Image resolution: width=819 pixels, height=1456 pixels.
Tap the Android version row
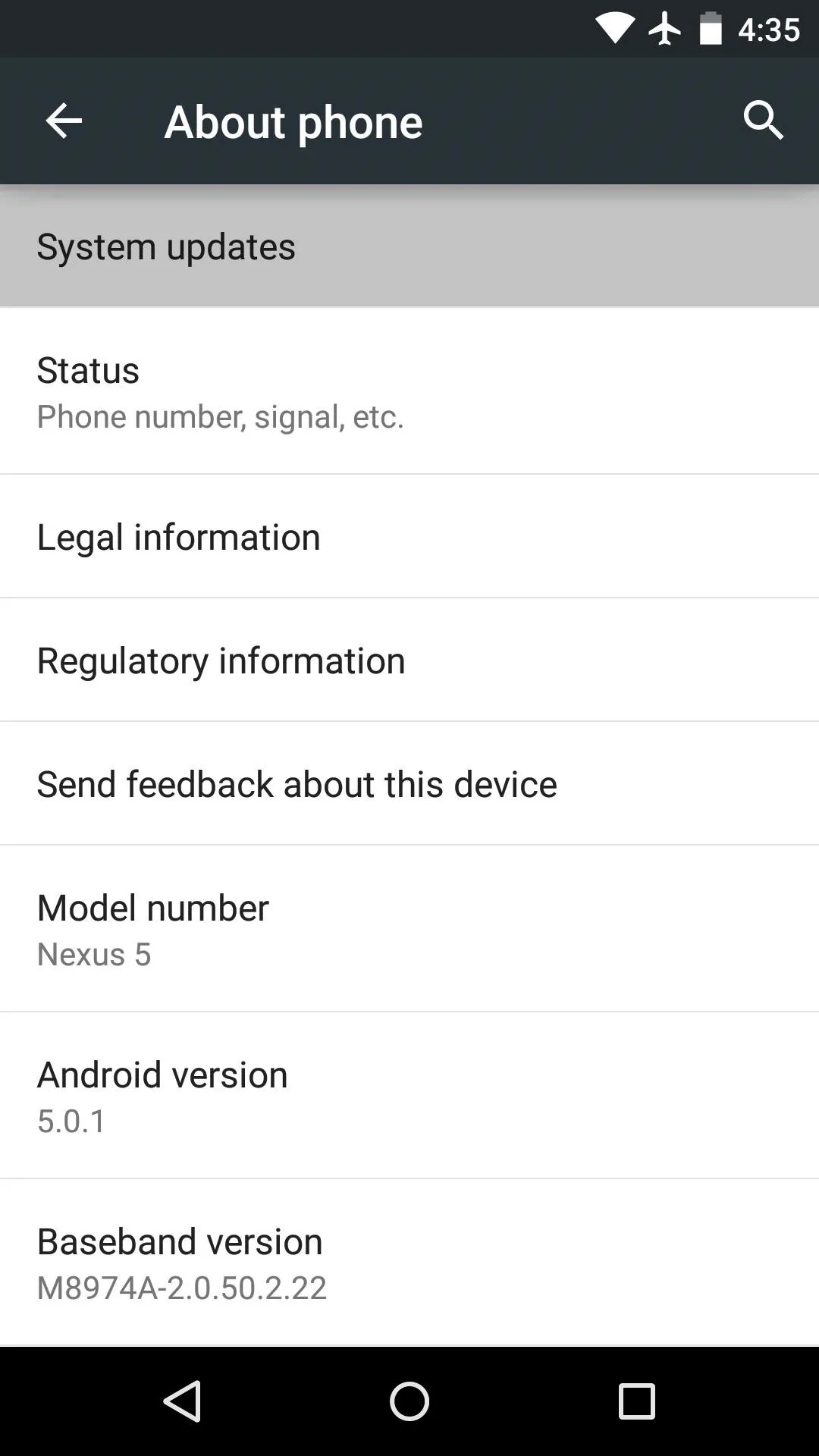pyautogui.click(x=409, y=1095)
